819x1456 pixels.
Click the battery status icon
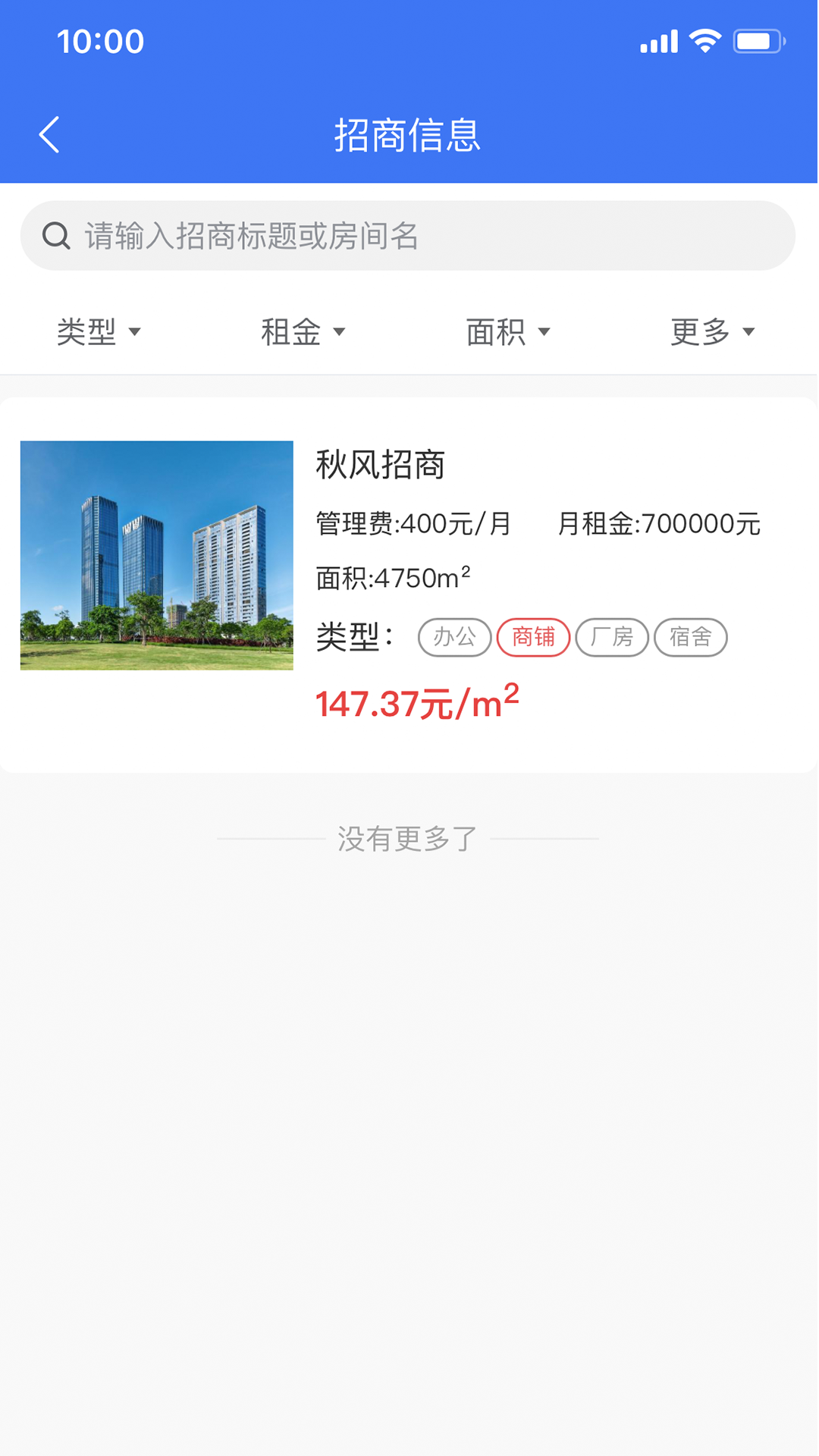tap(756, 40)
